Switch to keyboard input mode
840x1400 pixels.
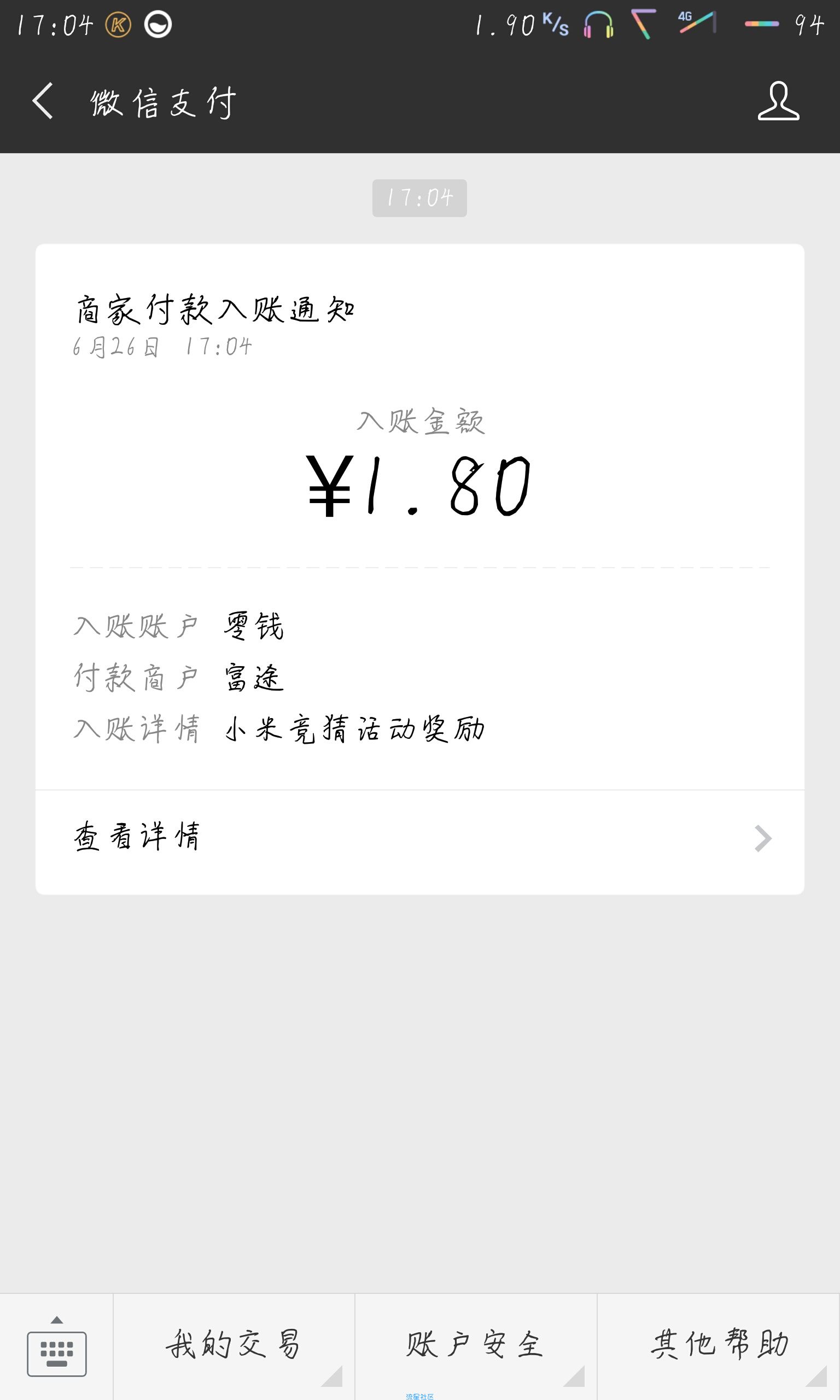point(57,1347)
